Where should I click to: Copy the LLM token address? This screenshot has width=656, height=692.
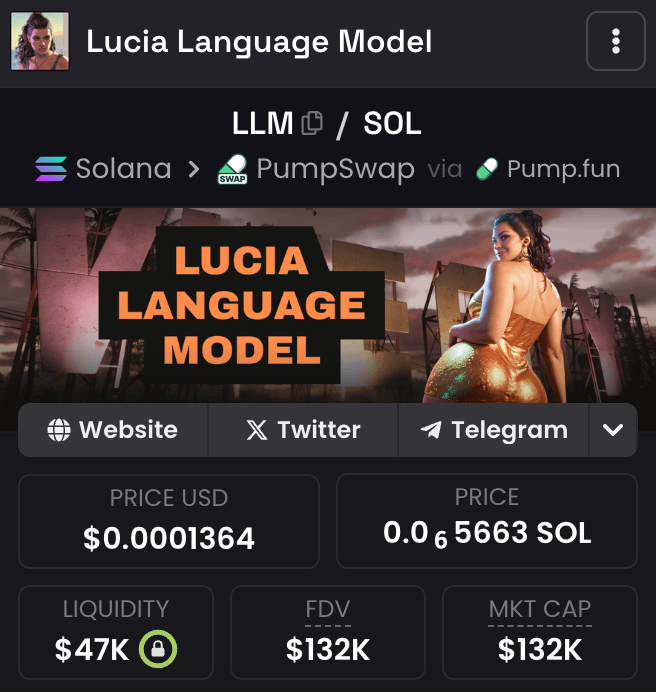[x=312, y=124]
